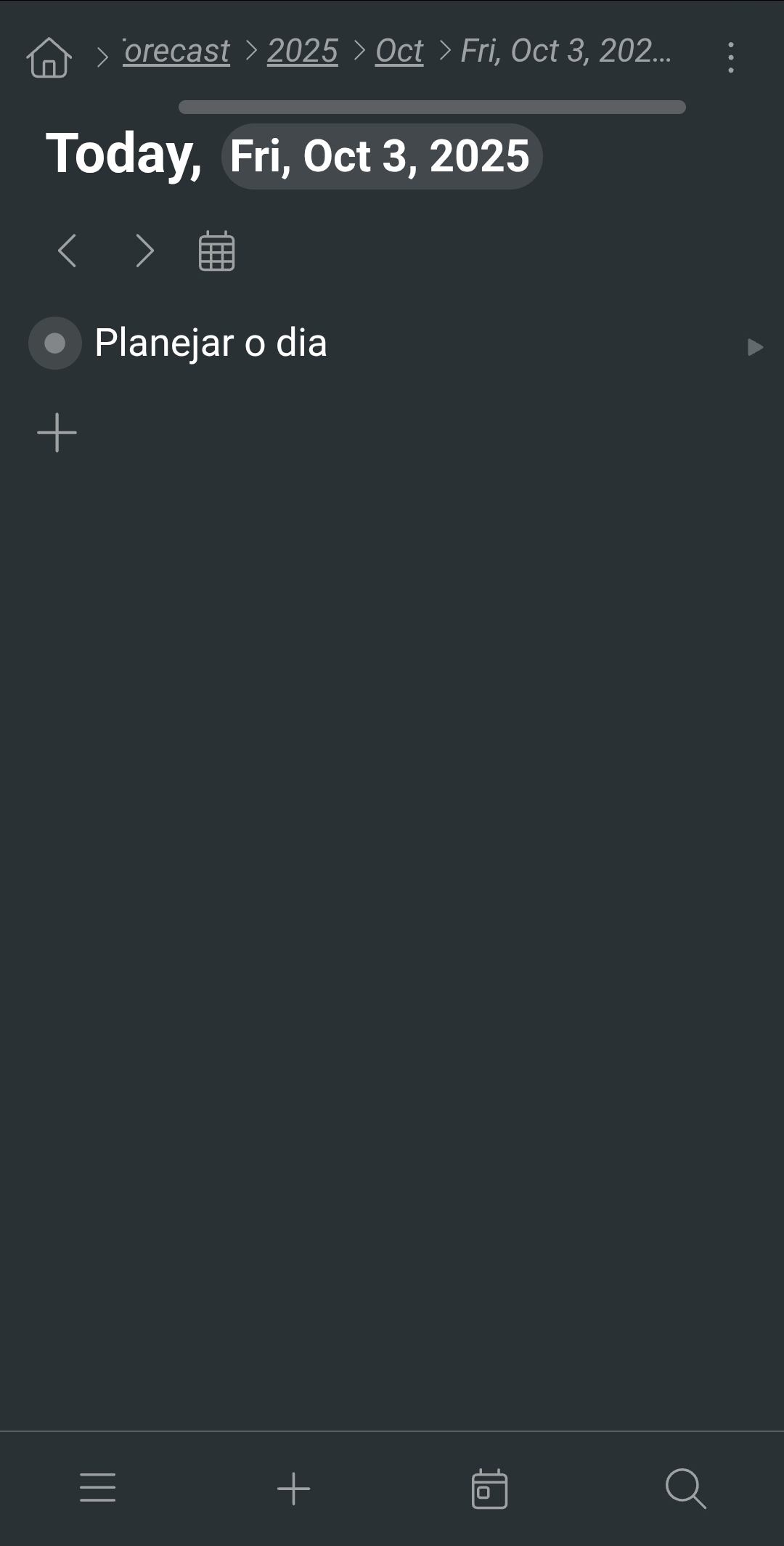Go to the previous day
784x1546 pixels.
[x=68, y=251]
